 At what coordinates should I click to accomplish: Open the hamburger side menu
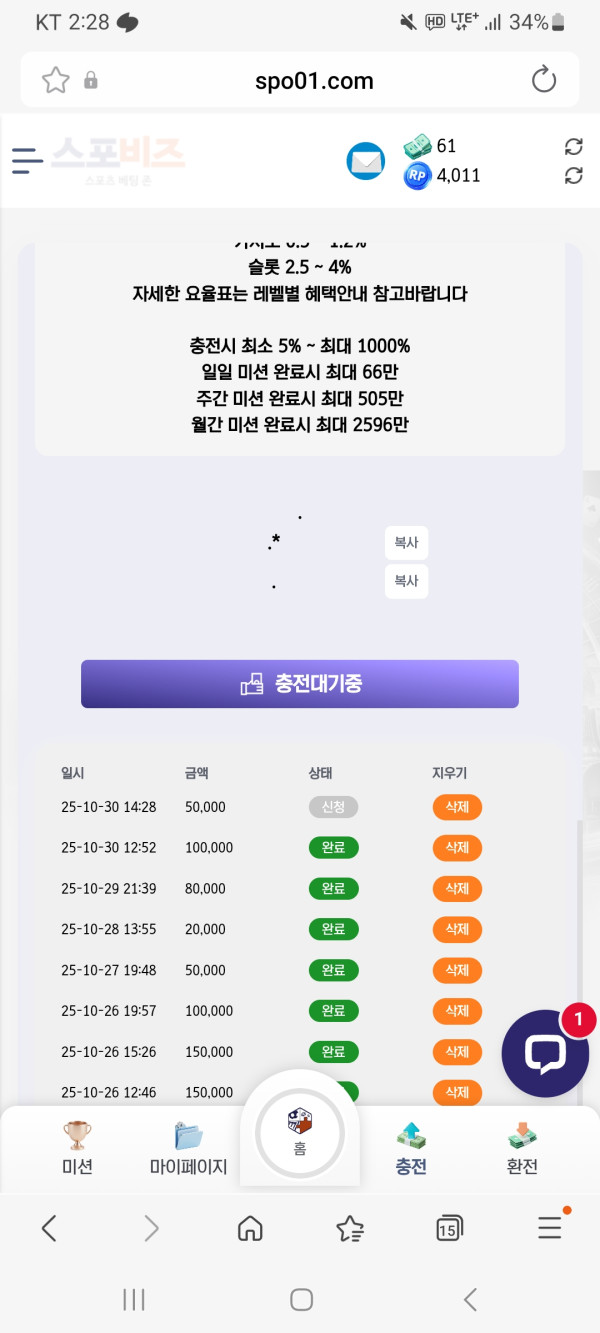click(27, 160)
